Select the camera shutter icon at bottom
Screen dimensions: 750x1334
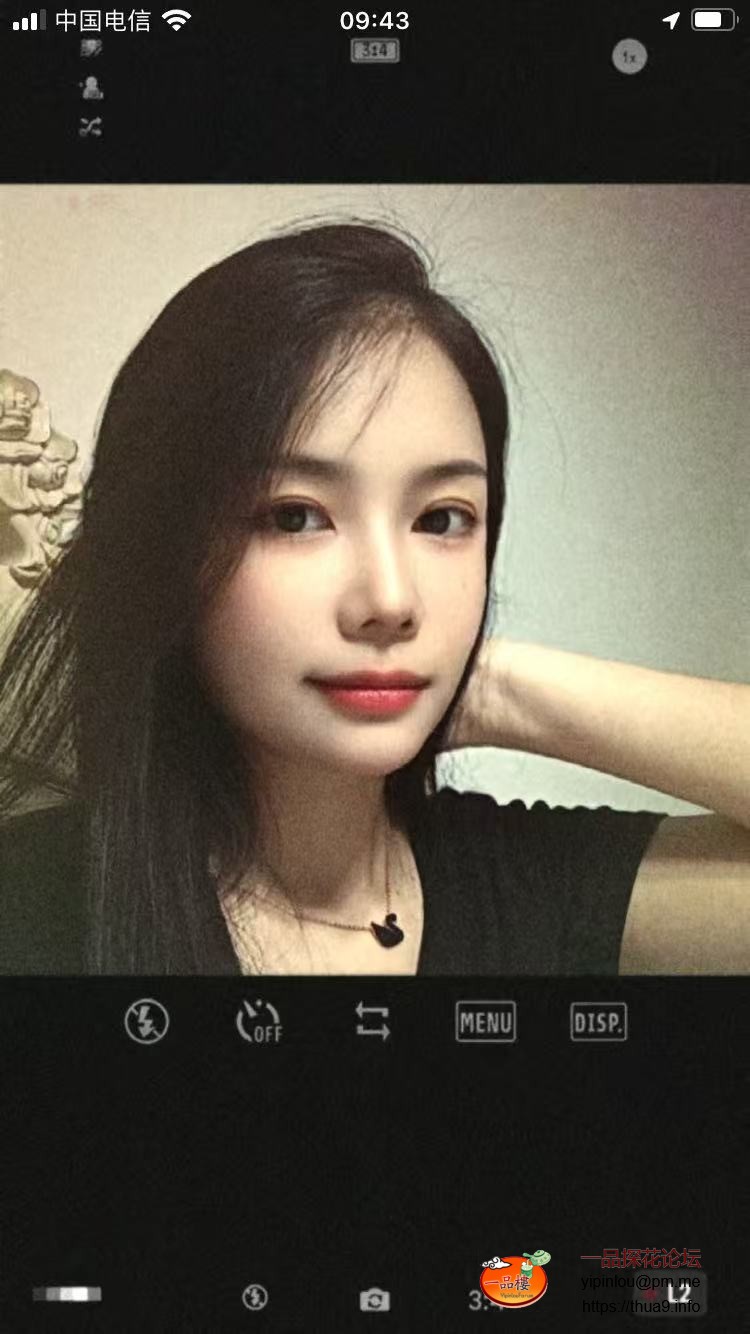[x=375, y=1296]
